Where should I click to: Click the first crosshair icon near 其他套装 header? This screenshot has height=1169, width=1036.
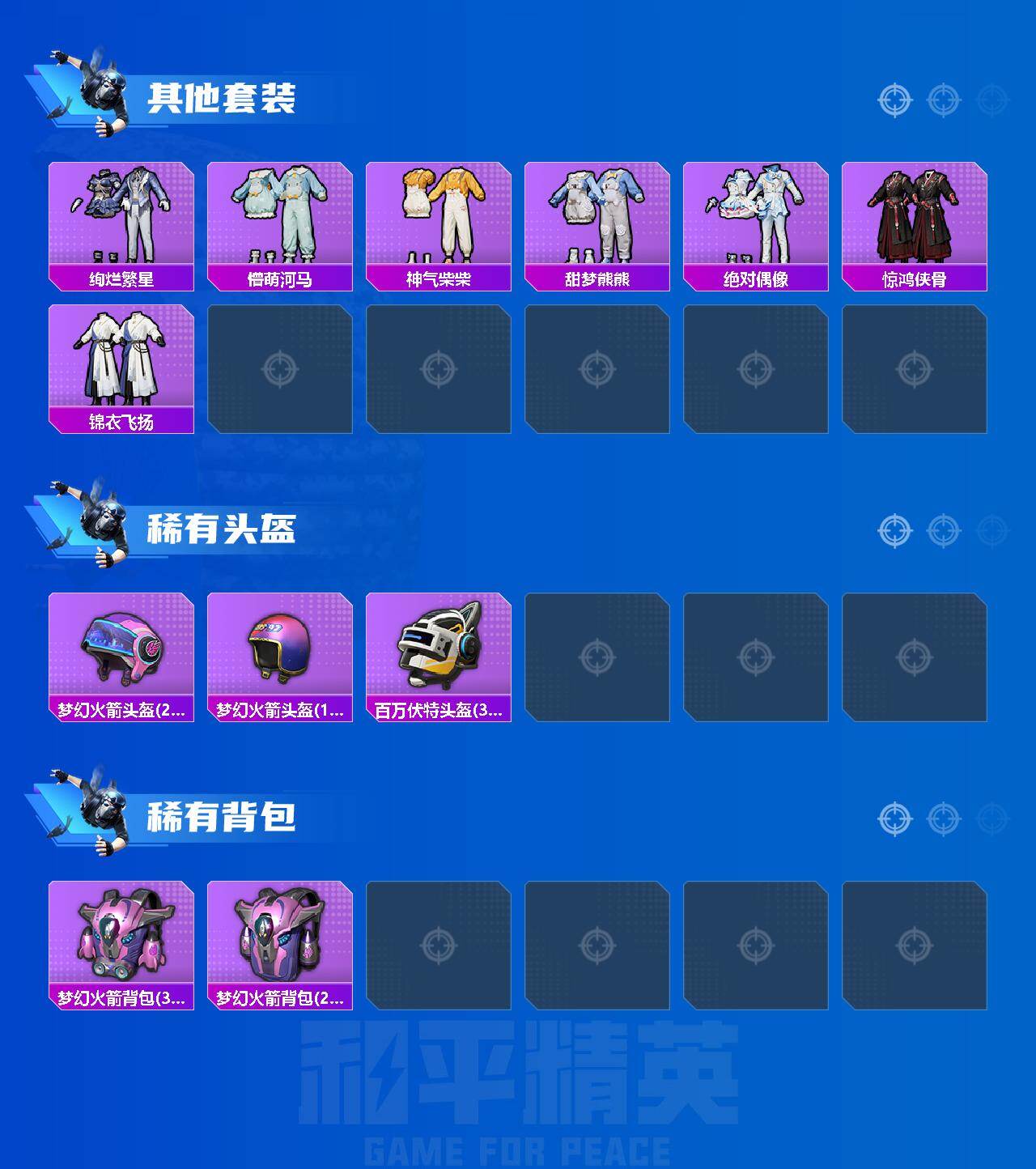894,99
